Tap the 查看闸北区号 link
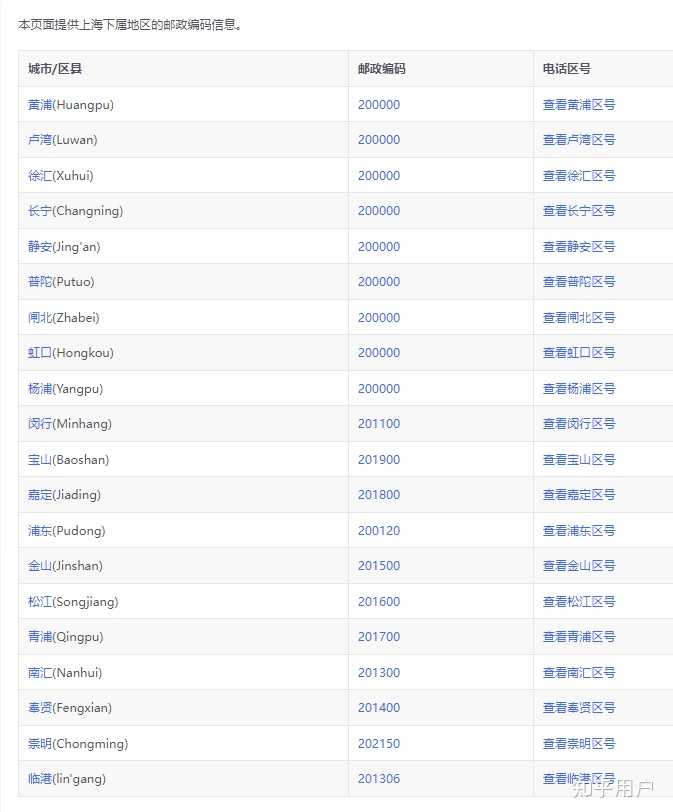The width and height of the screenshot is (673, 812). click(x=578, y=318)
